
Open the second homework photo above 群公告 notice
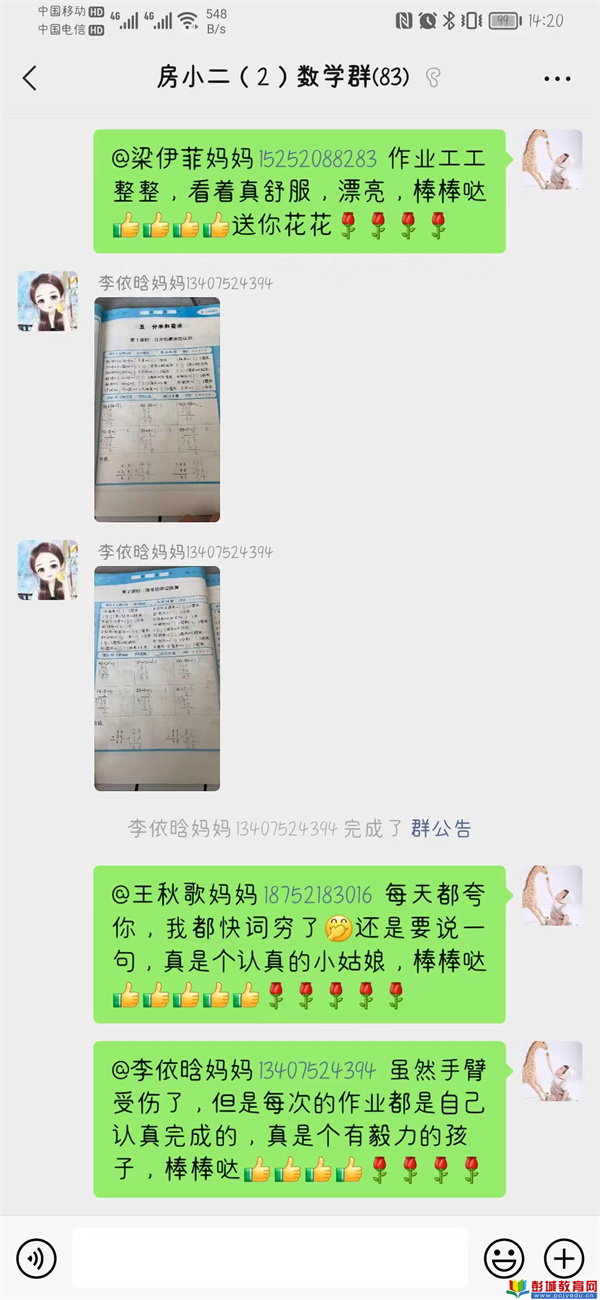coord(157,678)
